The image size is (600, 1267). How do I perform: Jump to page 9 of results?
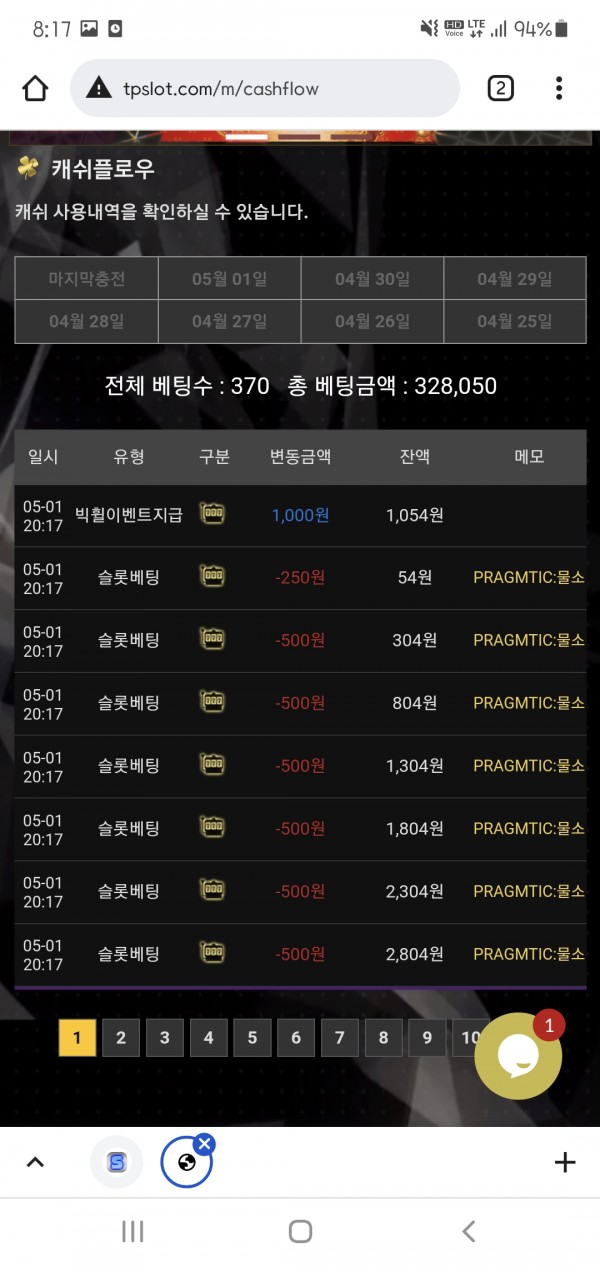tap(427, 1038)
